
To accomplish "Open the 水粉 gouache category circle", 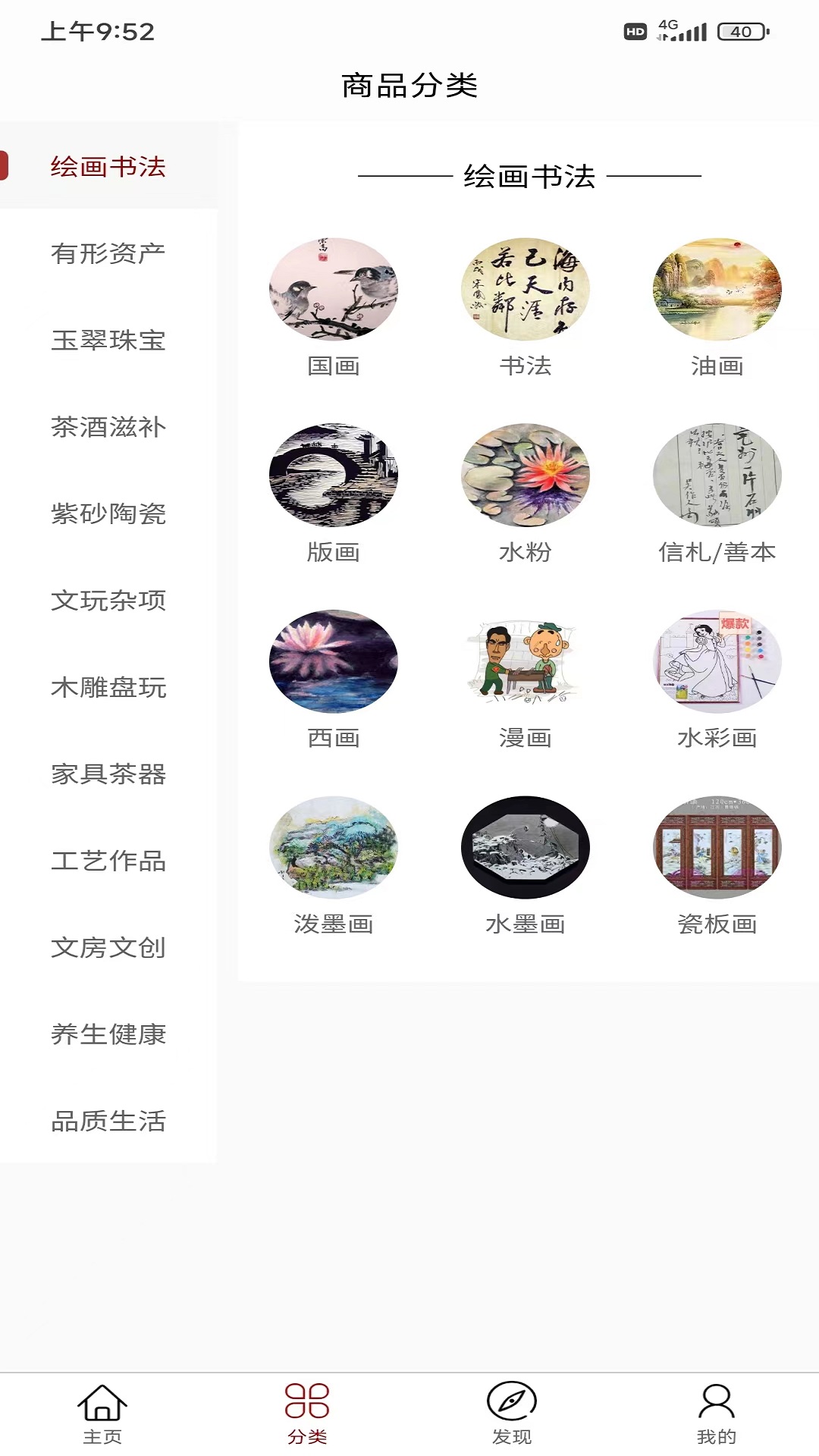I will (x=526, y=476).
